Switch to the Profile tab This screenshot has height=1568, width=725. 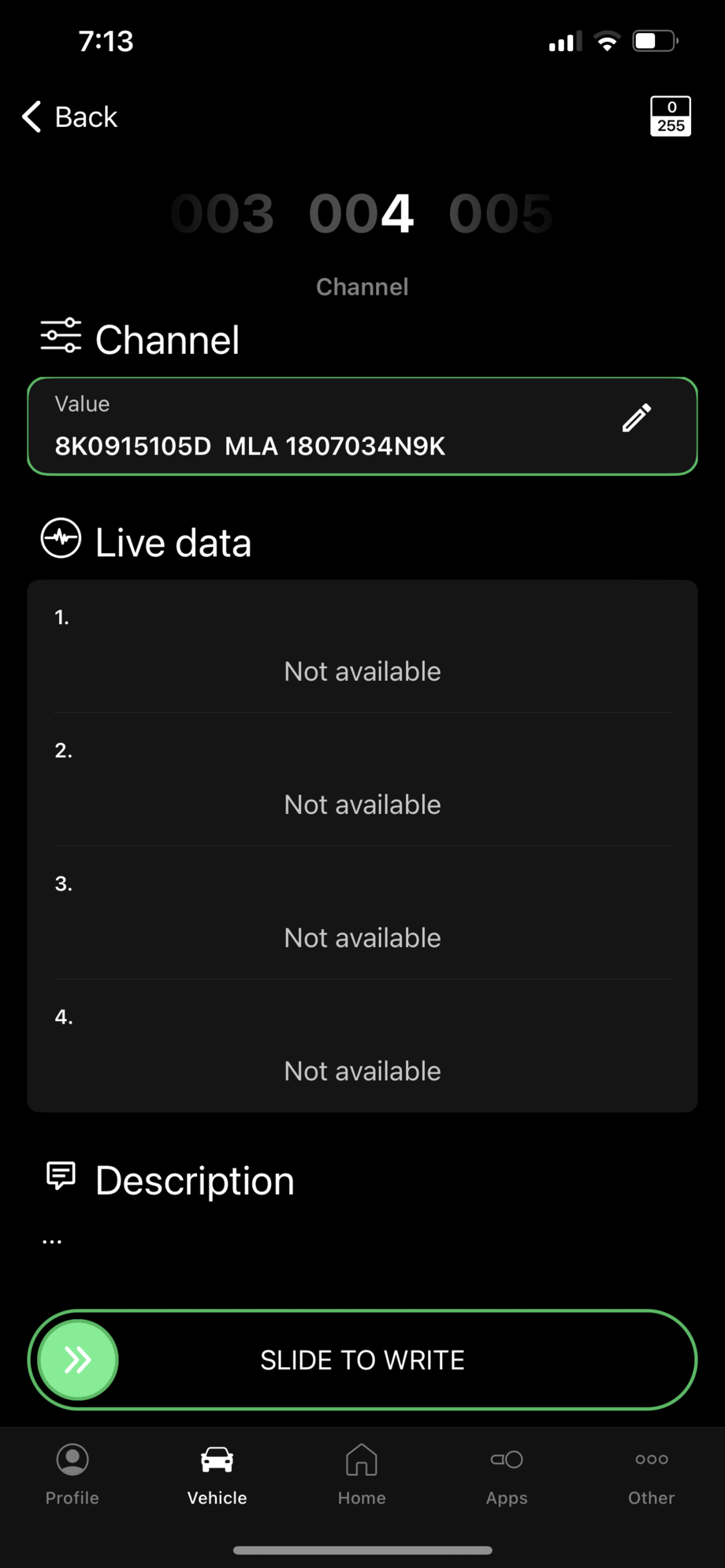coord(72,1473)
